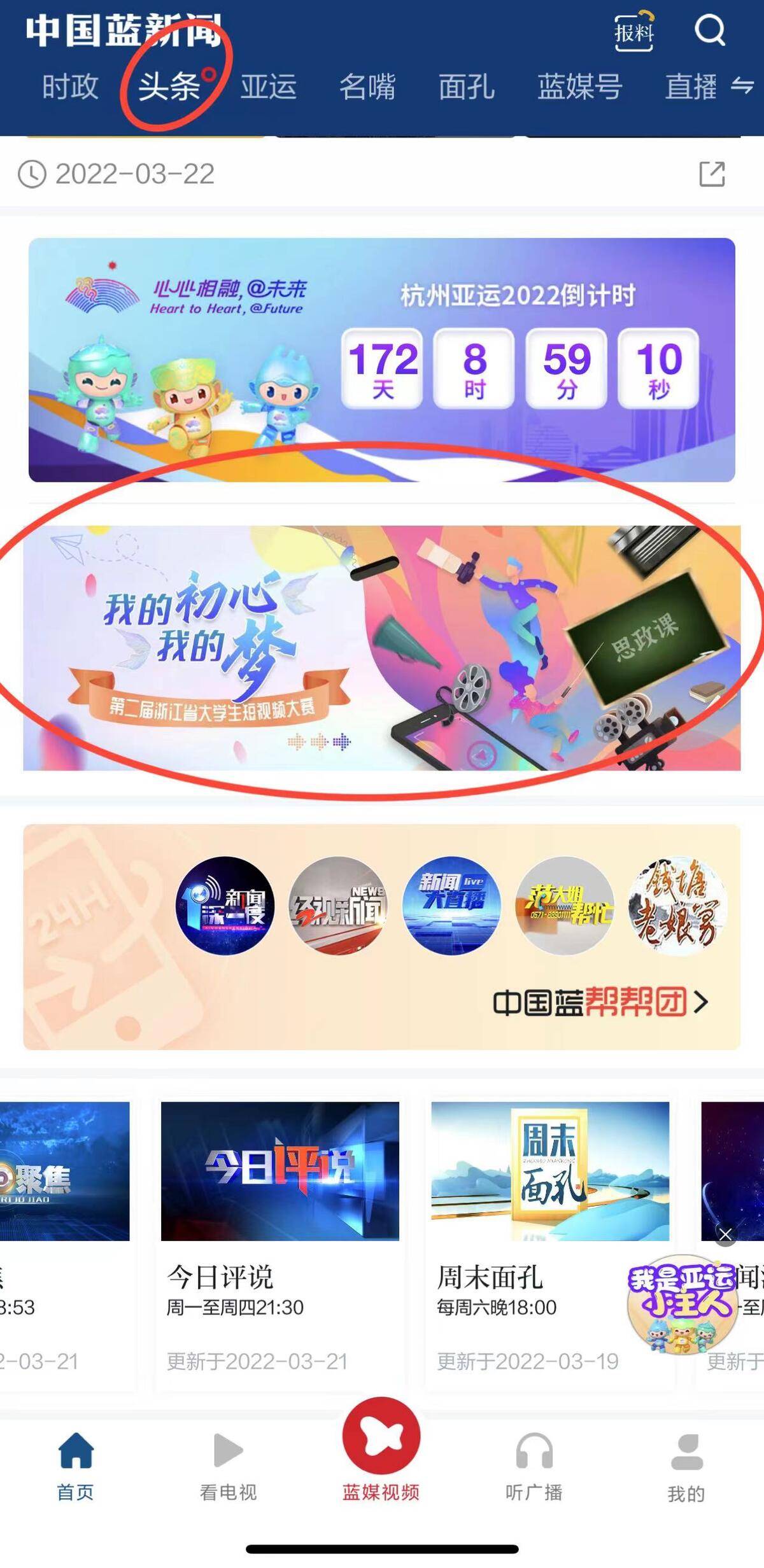The width and height of the screenshot is (764, 1568).
Task: Open the 新闻深一度 channel icon
Action: [x=225, y=905]
